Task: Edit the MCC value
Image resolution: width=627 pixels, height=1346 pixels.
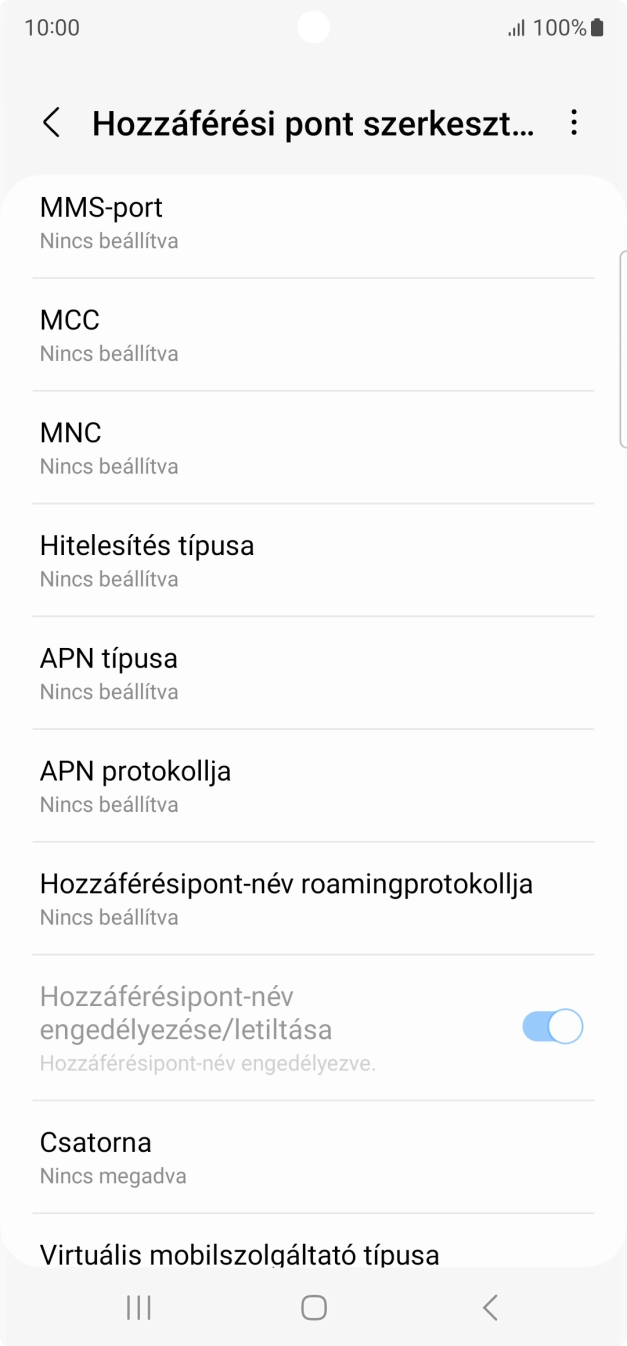Action: pos(313,335)
